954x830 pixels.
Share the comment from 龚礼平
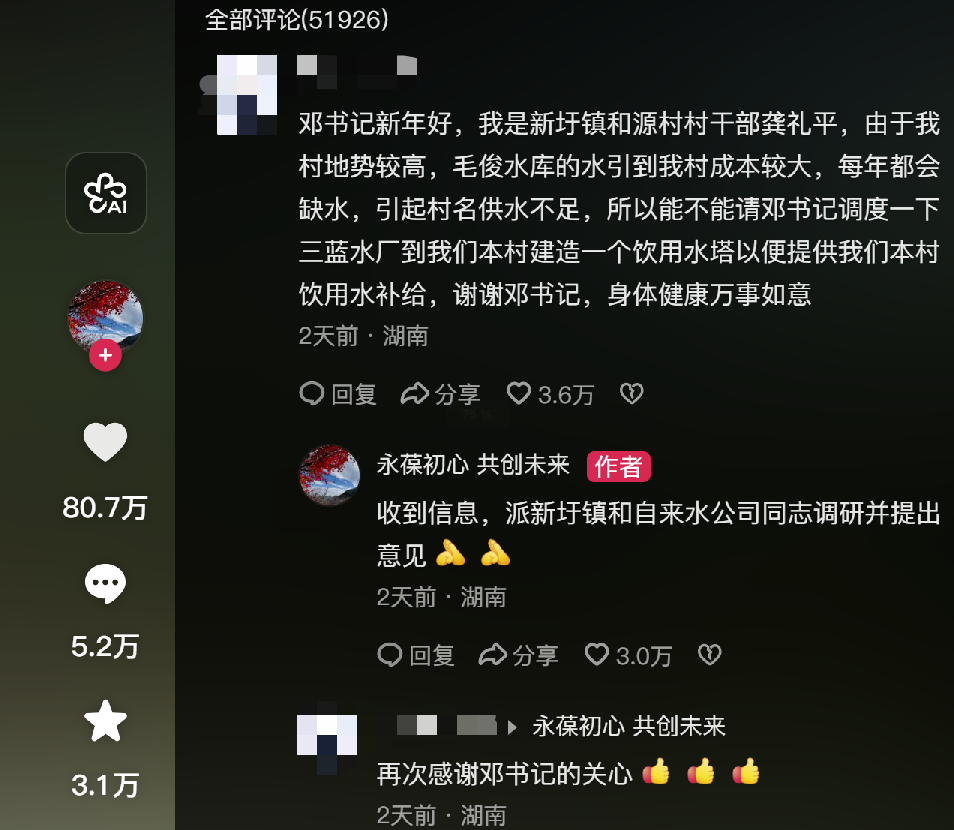pos(440,394)
